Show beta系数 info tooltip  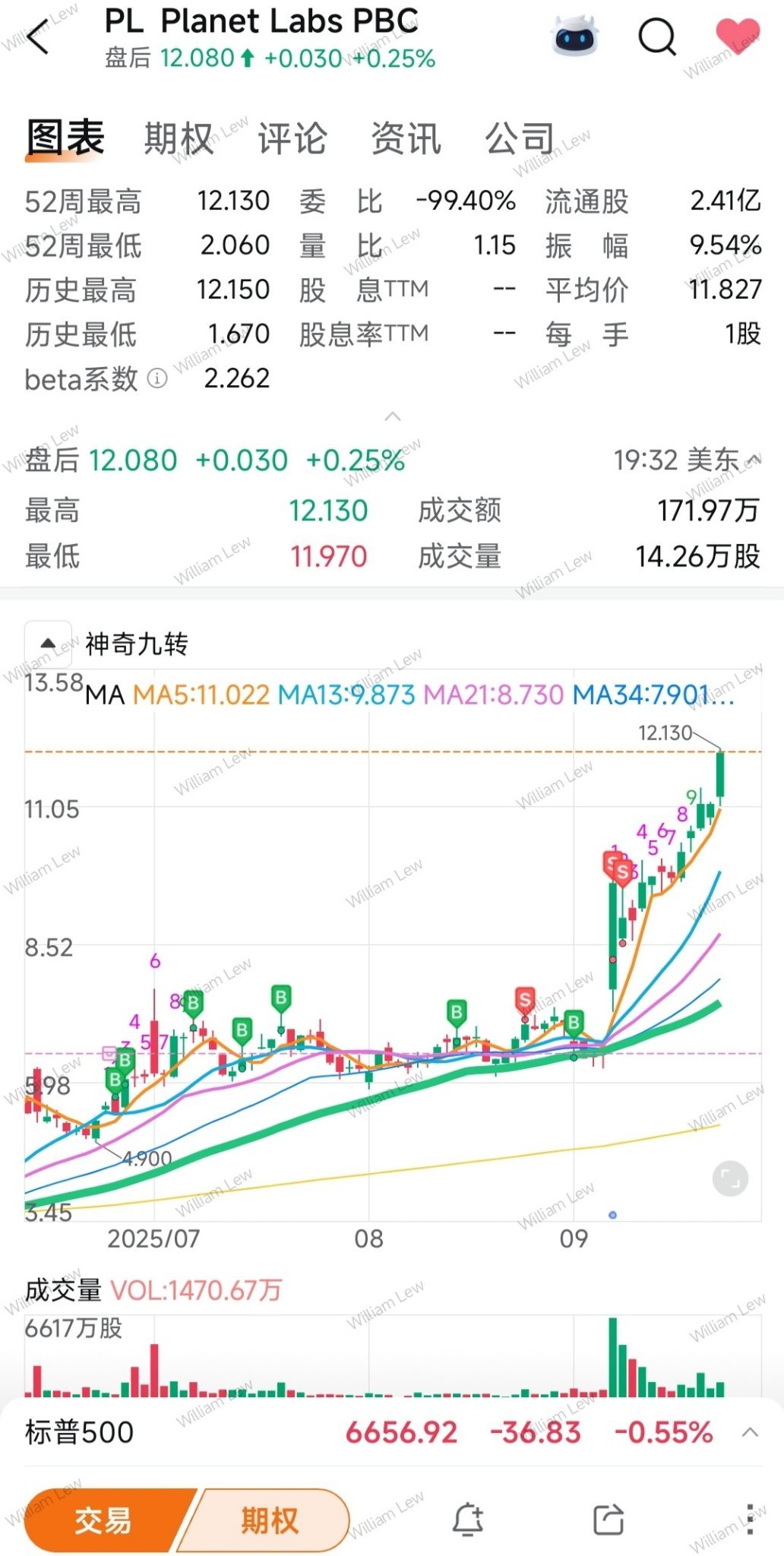pos(157,378)
